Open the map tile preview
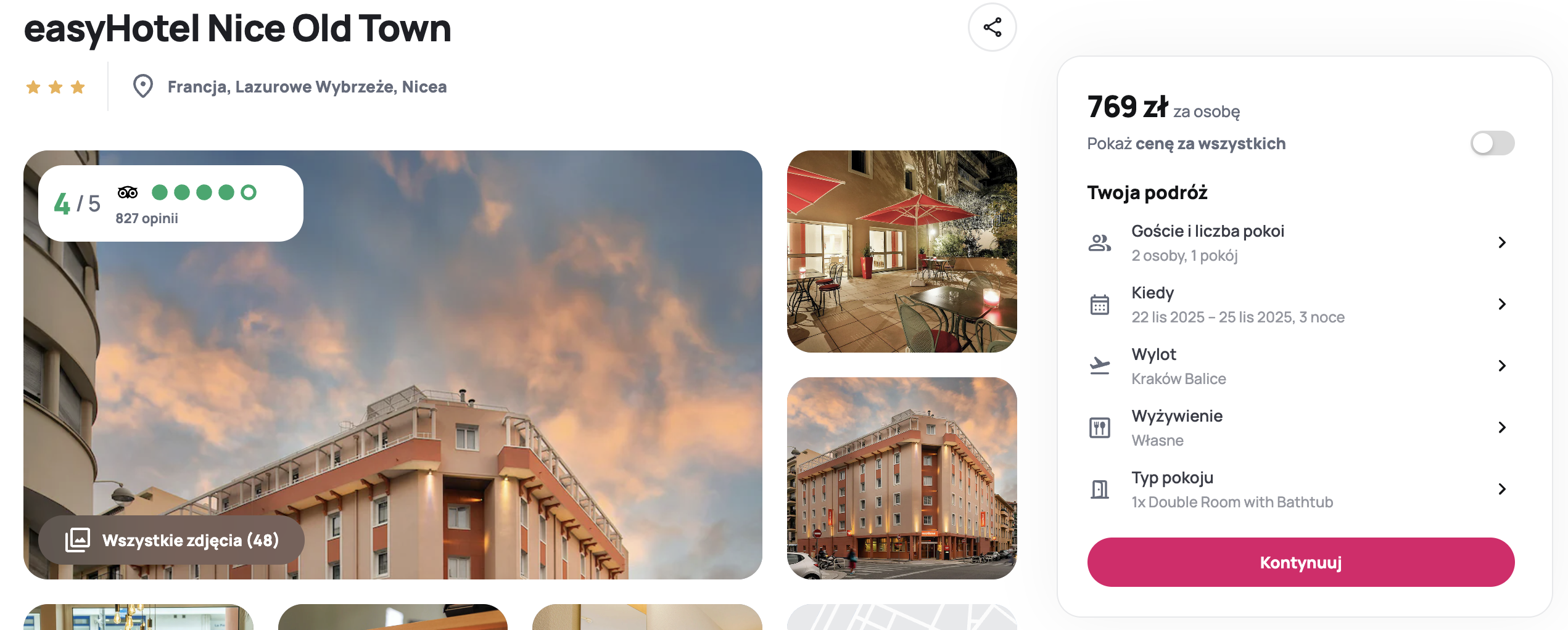 (x=901, y=618)
